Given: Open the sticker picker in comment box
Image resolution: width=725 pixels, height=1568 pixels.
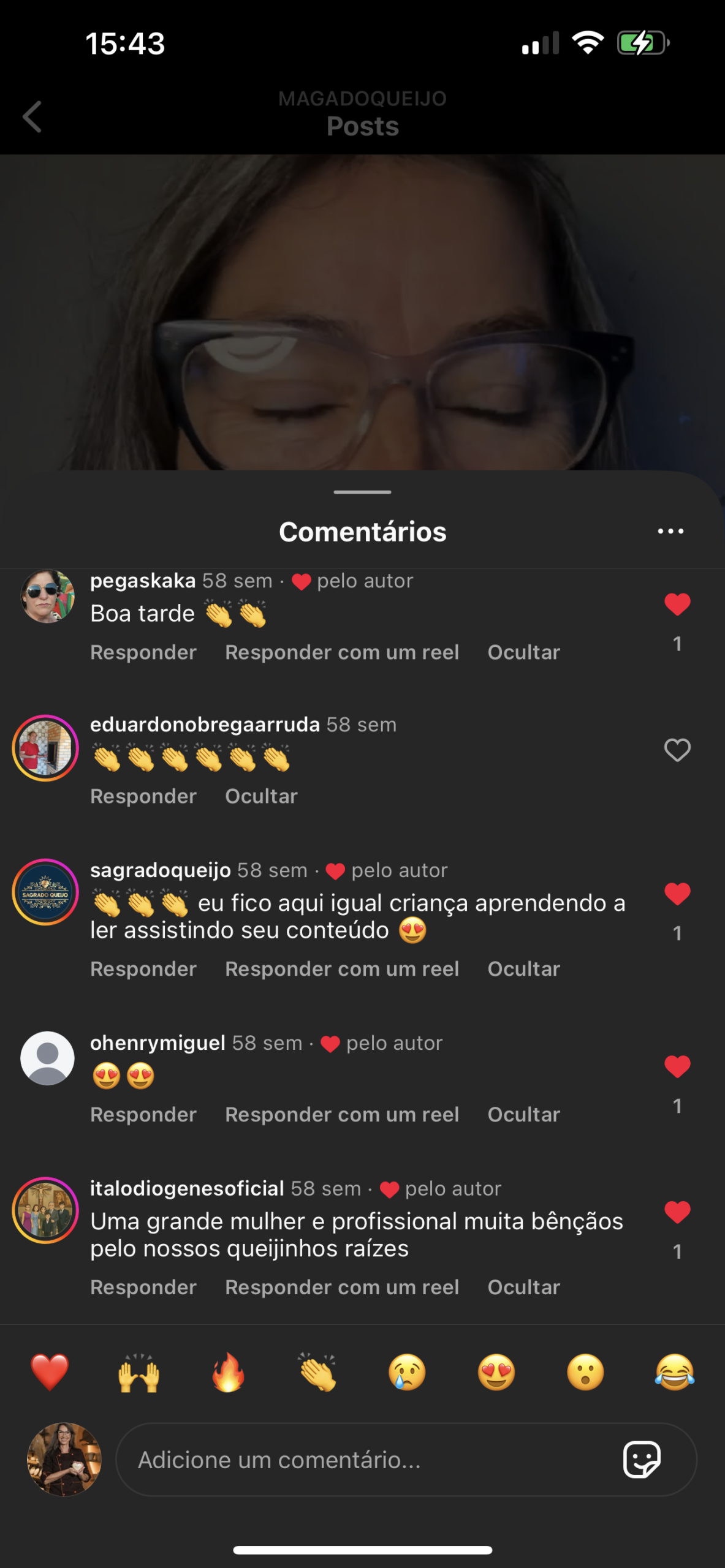Looking at the screenshot, I should click(x=642, y=1460).
